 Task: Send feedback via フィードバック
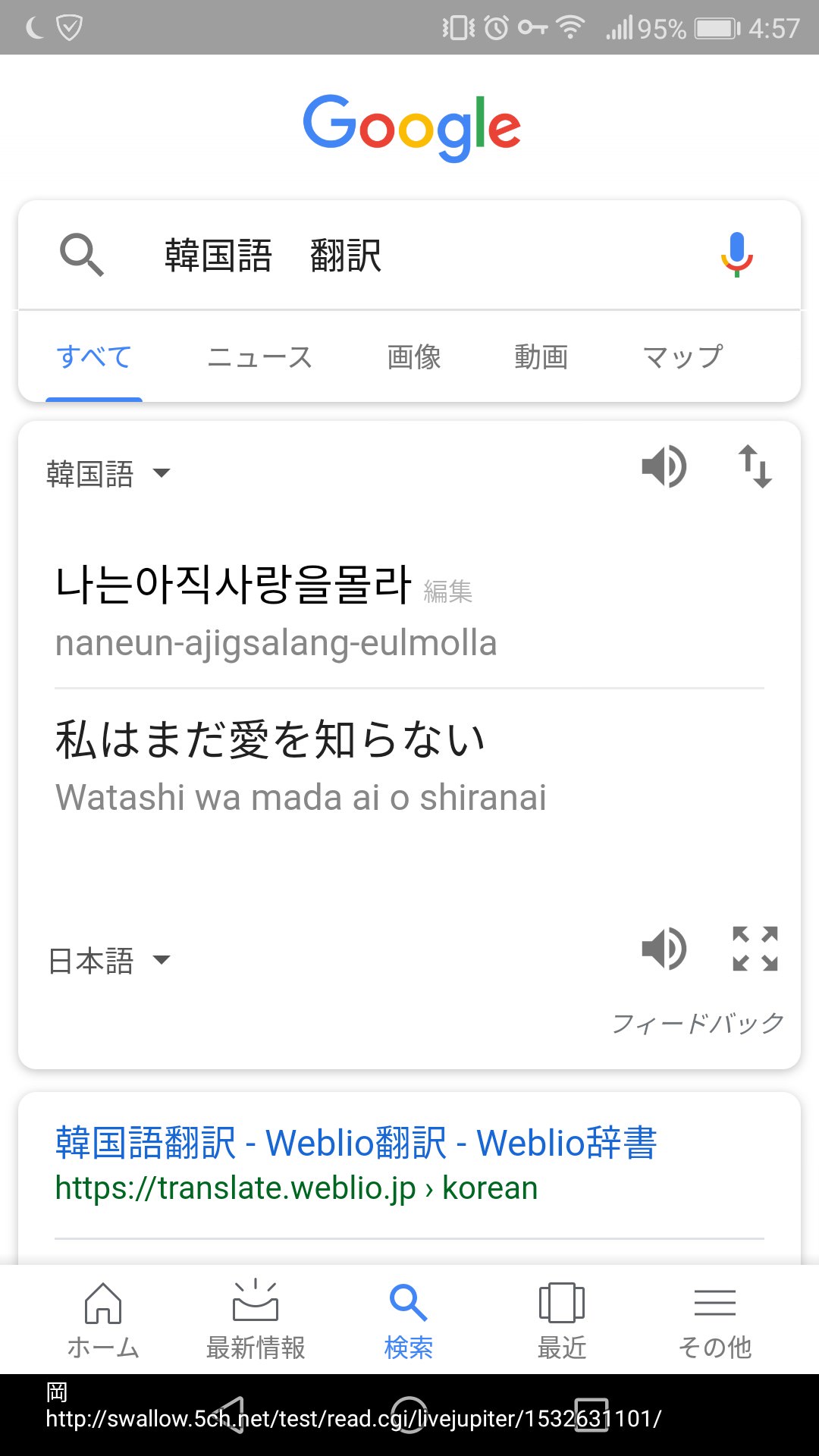click(698, 1023)
